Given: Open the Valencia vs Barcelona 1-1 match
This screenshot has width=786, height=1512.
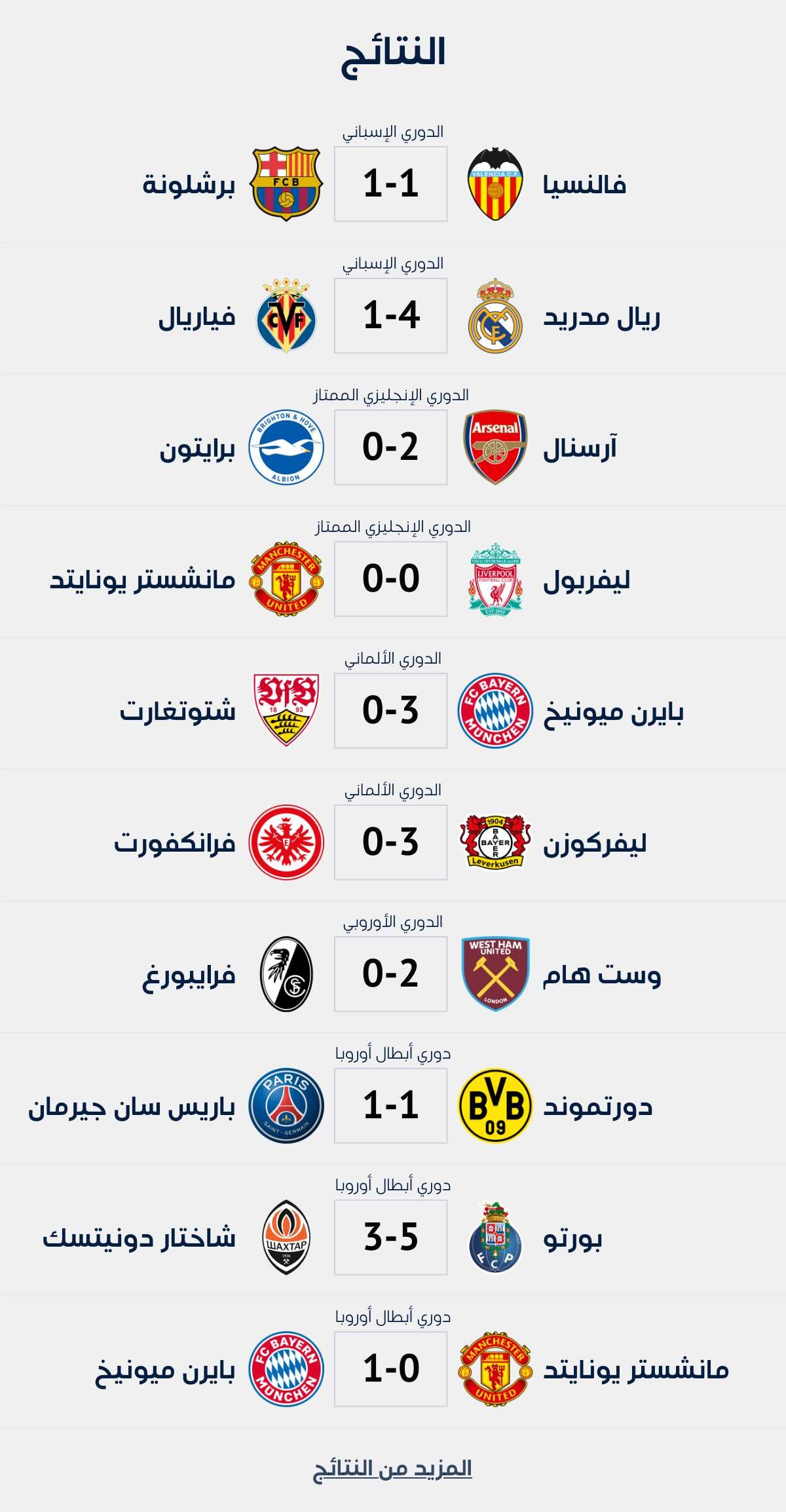Looking at the screenshot, I should click(391, 183).
